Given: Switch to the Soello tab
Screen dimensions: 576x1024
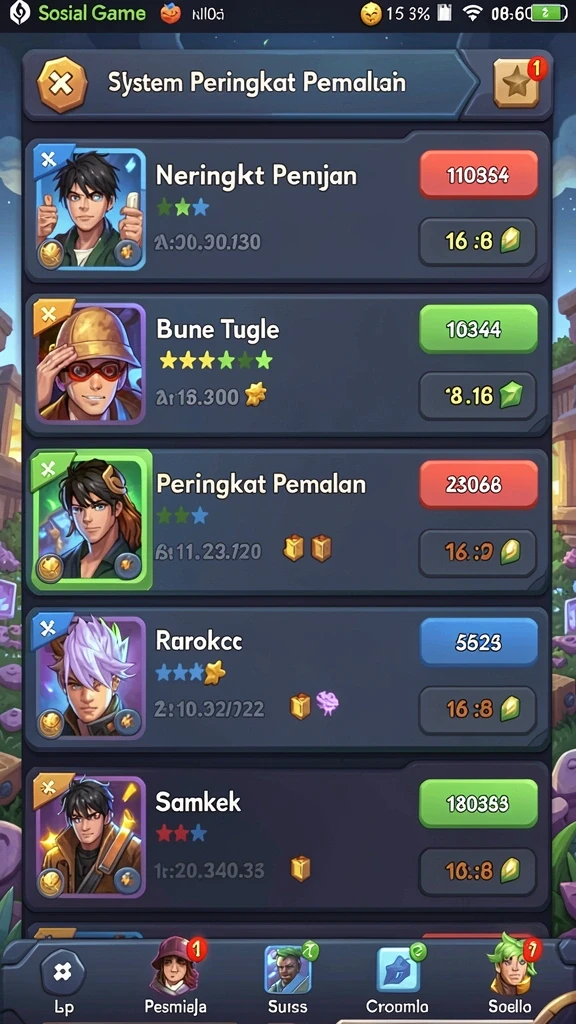Looking at the screenshot, I should coord(510,976).
